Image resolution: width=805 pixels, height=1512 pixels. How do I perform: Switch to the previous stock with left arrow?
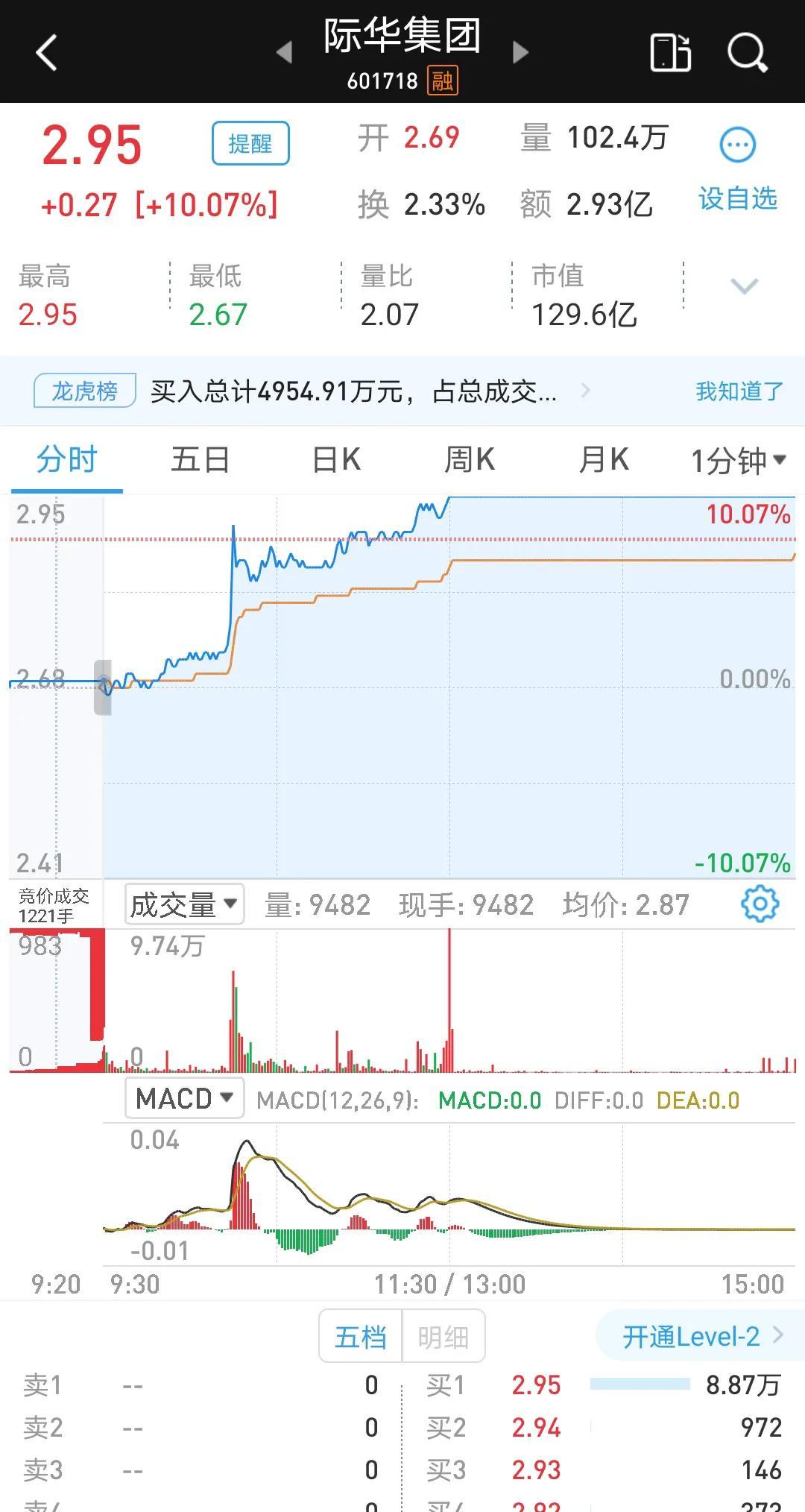point(284,52)
